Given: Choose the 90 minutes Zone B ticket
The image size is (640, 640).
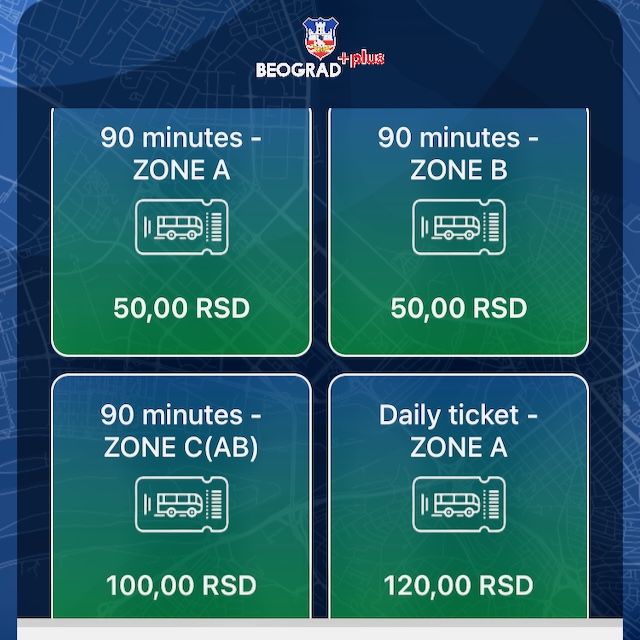Looking at the screenshot, I should coord(458,230).
